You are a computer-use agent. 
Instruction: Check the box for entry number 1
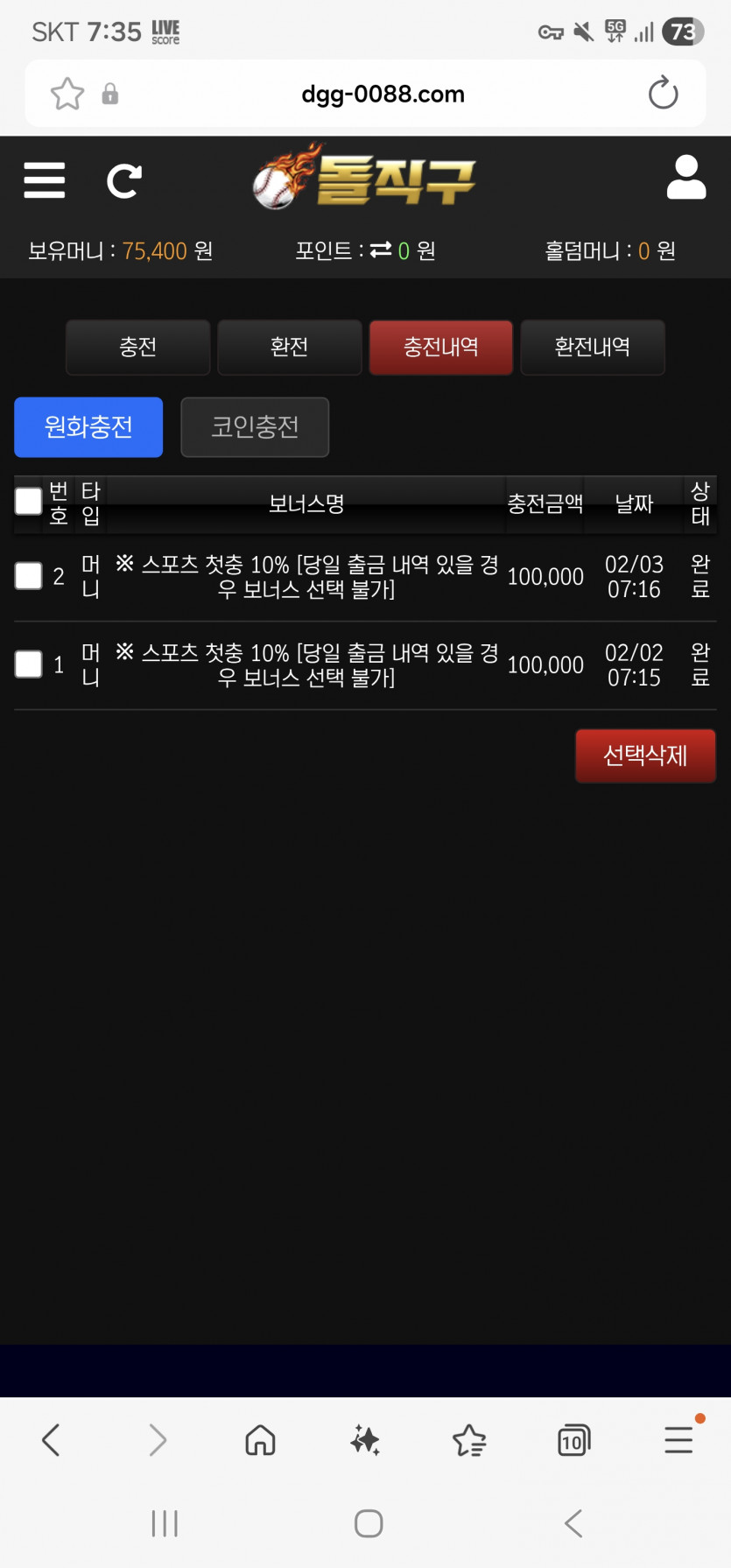pos(28,664)
